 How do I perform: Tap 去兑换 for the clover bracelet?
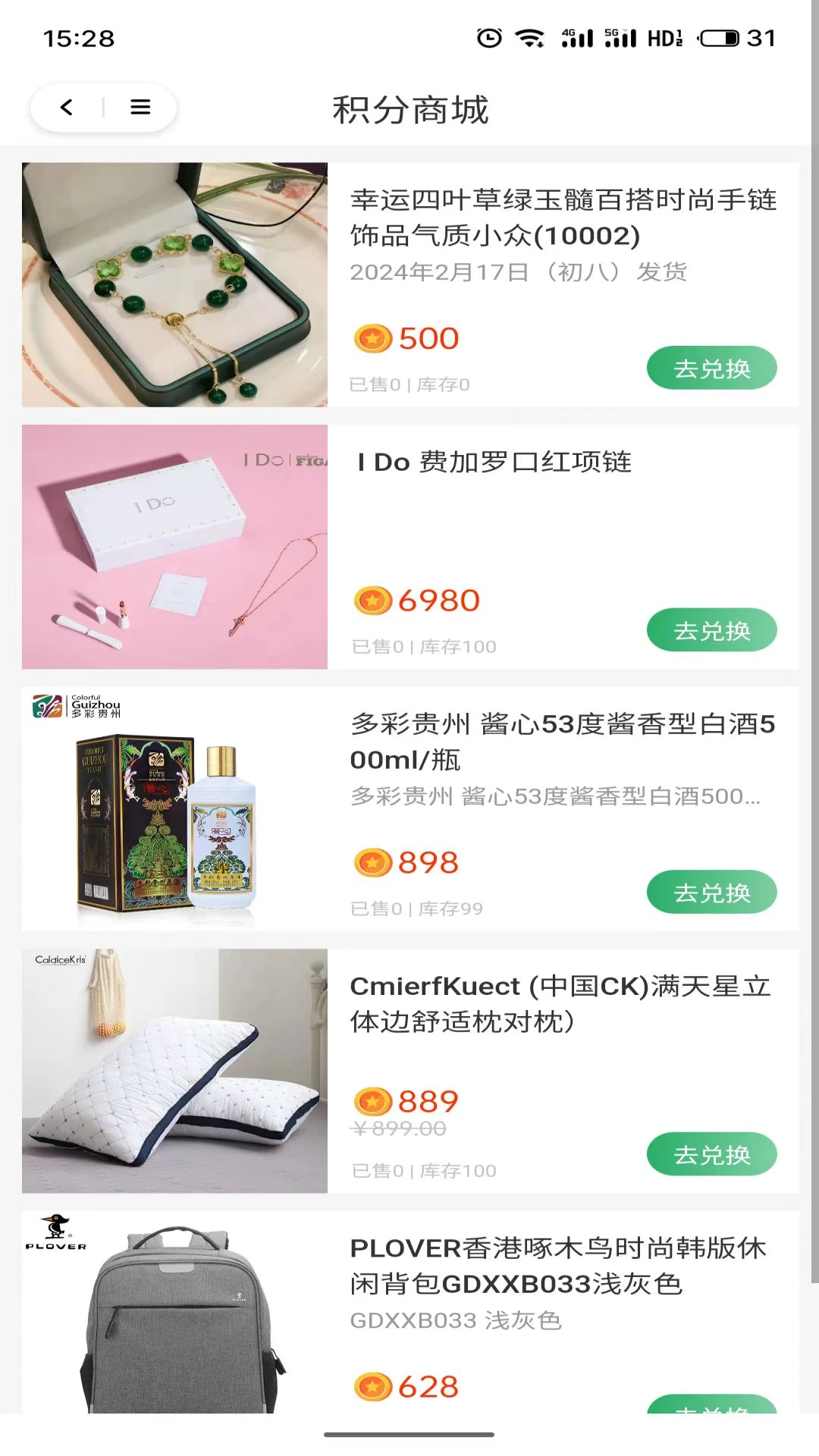(711, 367)
